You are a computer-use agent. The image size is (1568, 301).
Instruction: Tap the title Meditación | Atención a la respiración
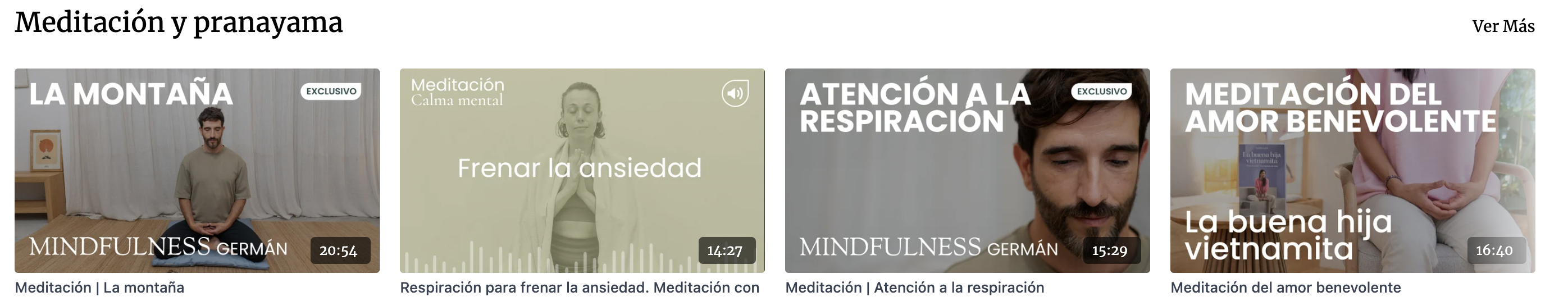click(x=914, y=288)
